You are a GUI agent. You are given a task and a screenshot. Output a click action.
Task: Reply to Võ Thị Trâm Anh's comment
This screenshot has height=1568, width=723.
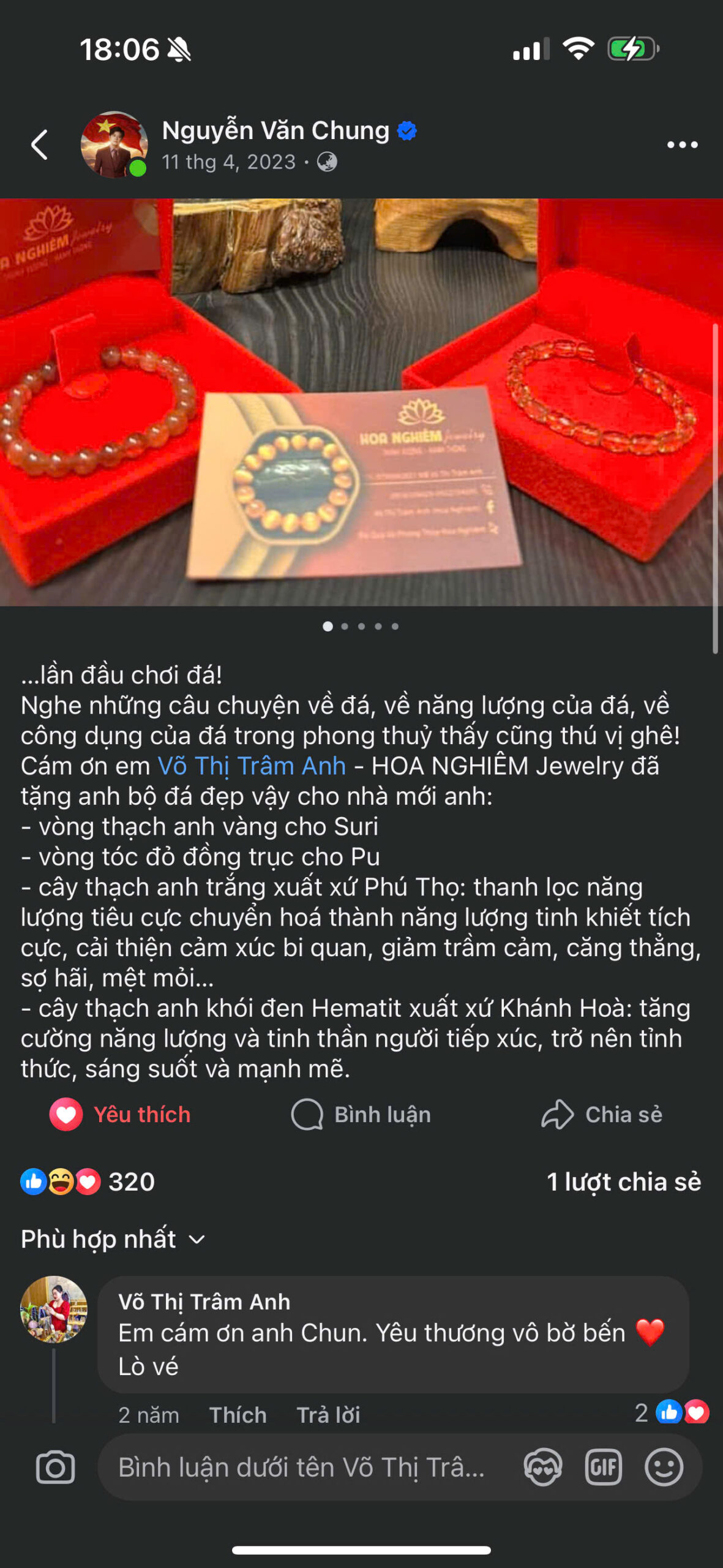pos(328,1415)
